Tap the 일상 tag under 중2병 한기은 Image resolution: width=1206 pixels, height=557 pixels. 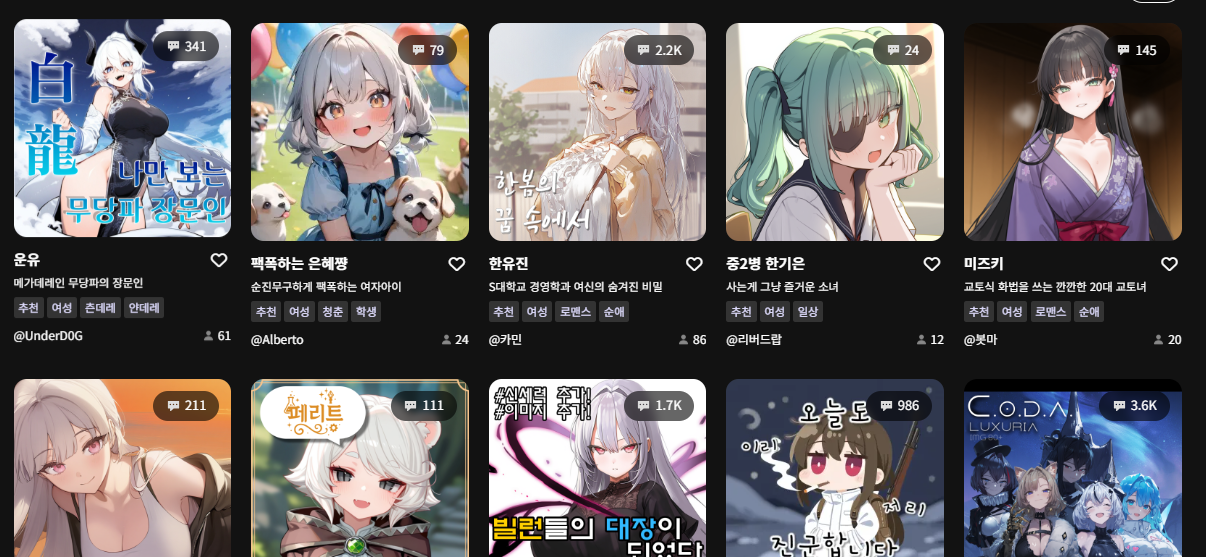tap(807, 312)
